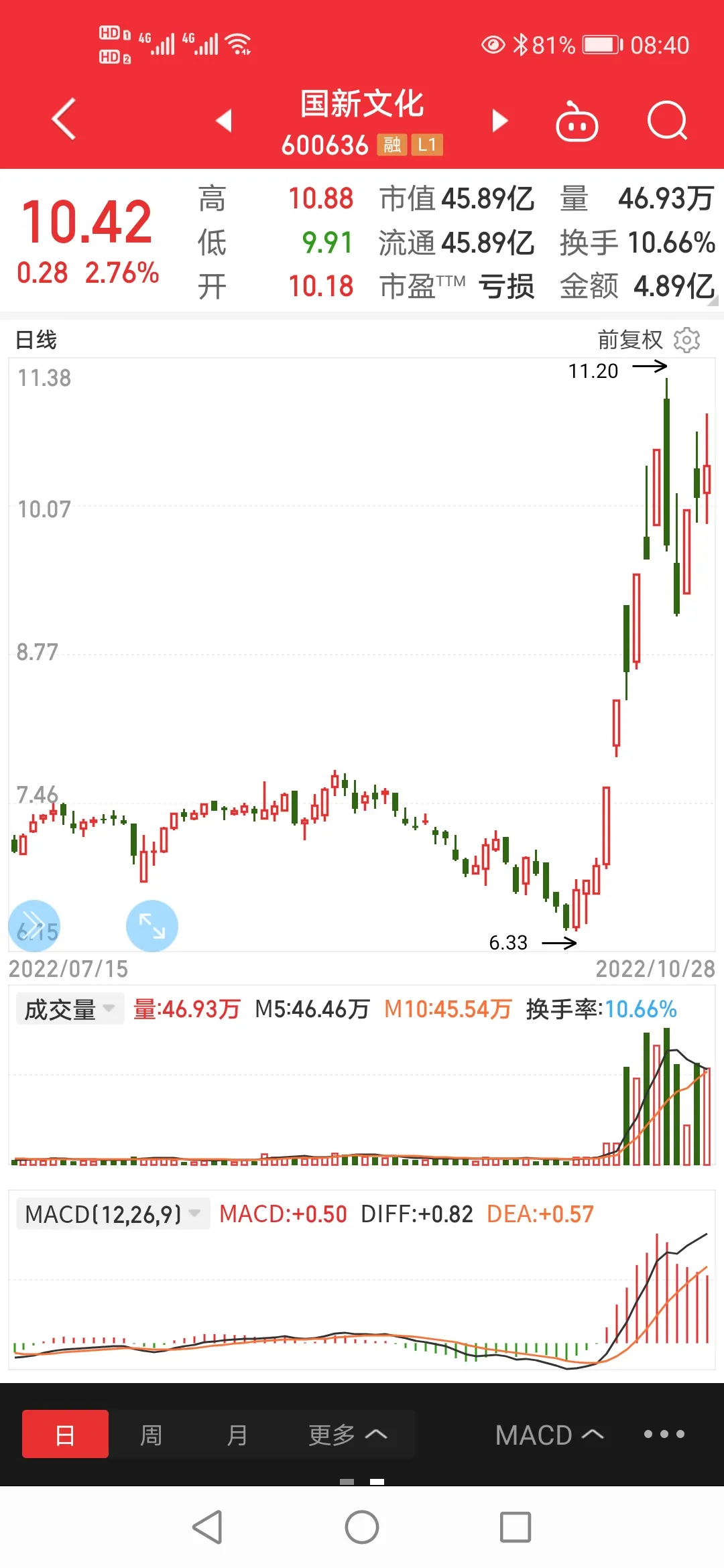Open the 成交量 indicator dropdown

(70, 1009)
